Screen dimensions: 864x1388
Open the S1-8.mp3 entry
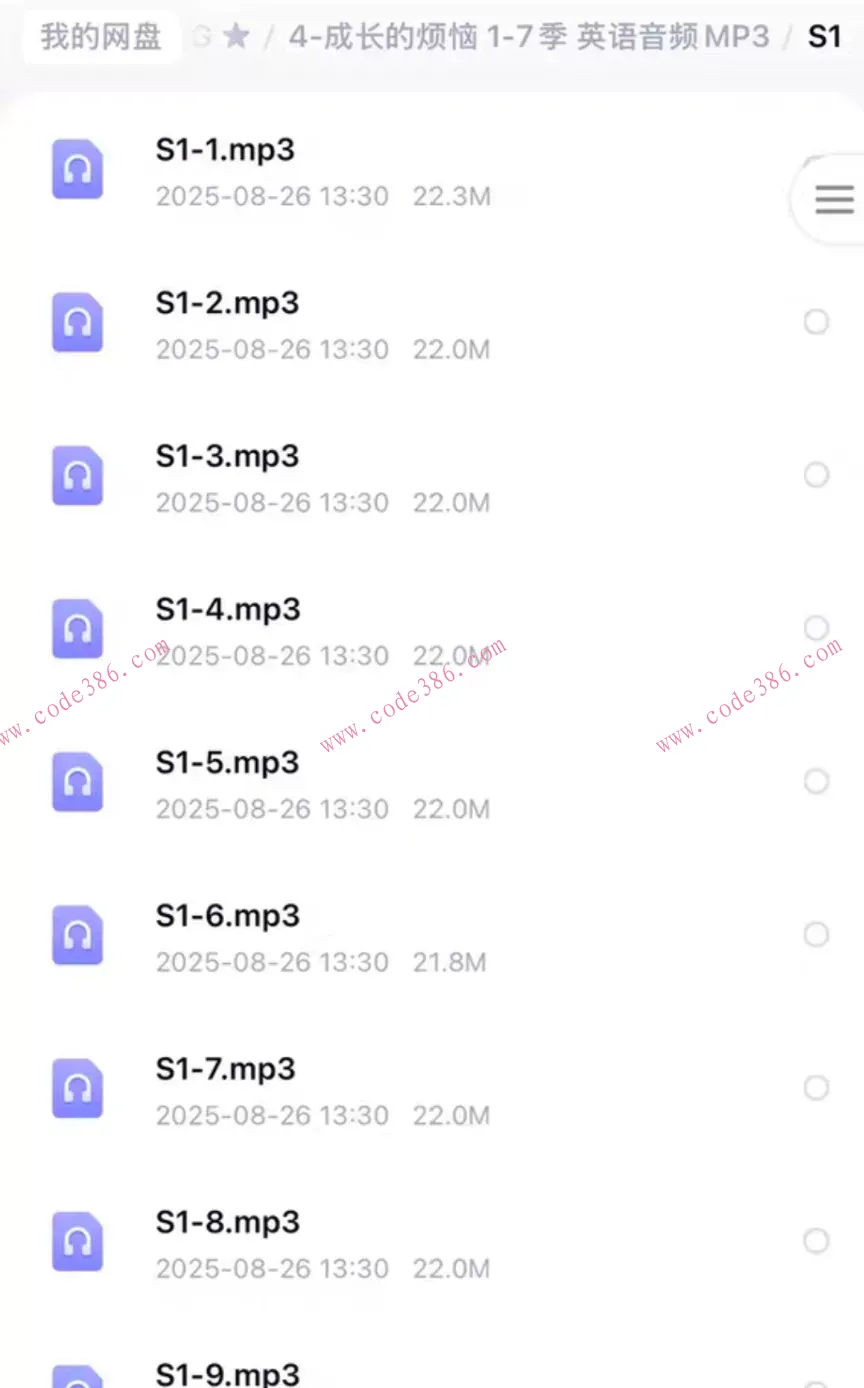pyautogui.click(x=228, y=1221)
